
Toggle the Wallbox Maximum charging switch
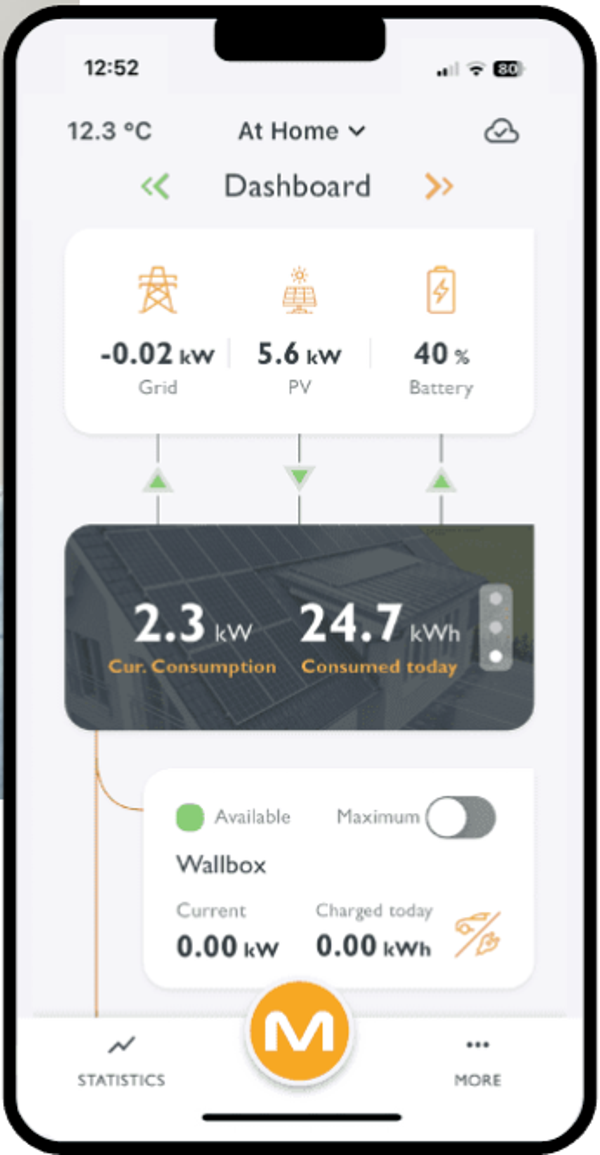[460, 817]
